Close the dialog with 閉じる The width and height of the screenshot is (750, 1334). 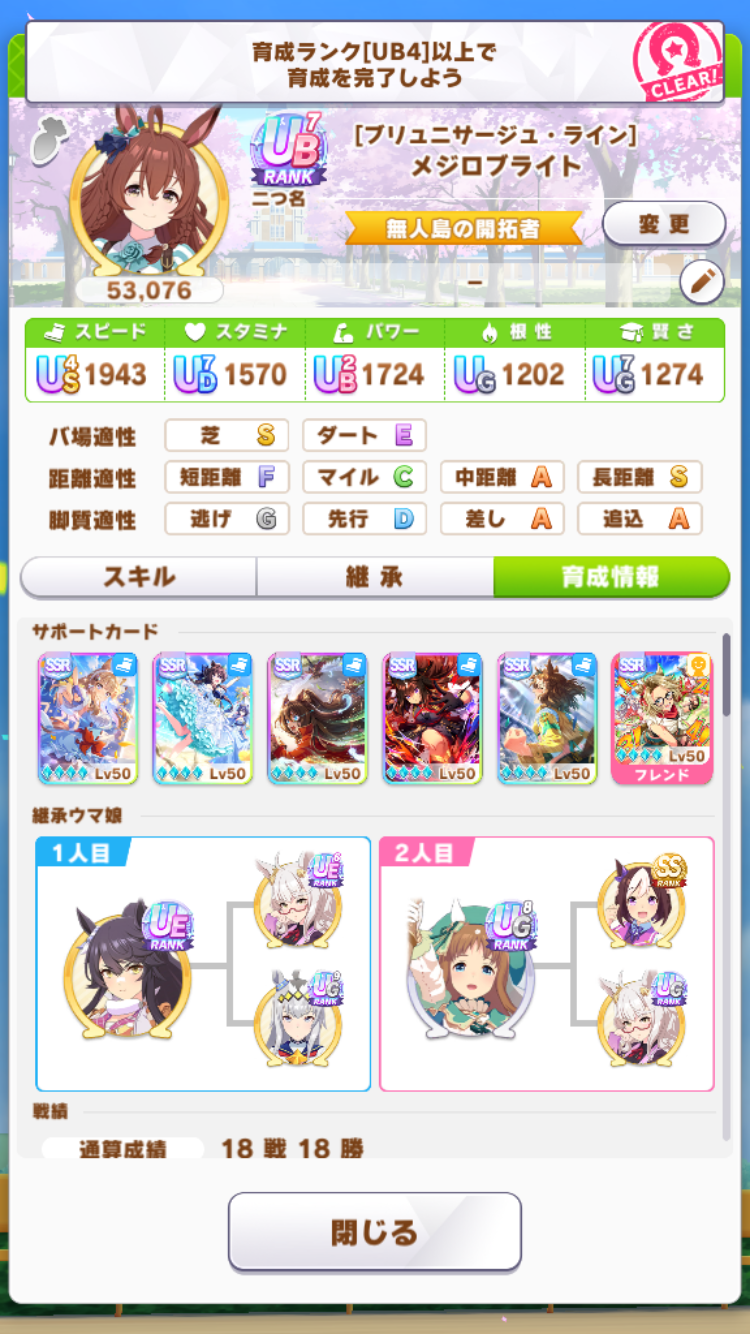[x=374, y=1231]
